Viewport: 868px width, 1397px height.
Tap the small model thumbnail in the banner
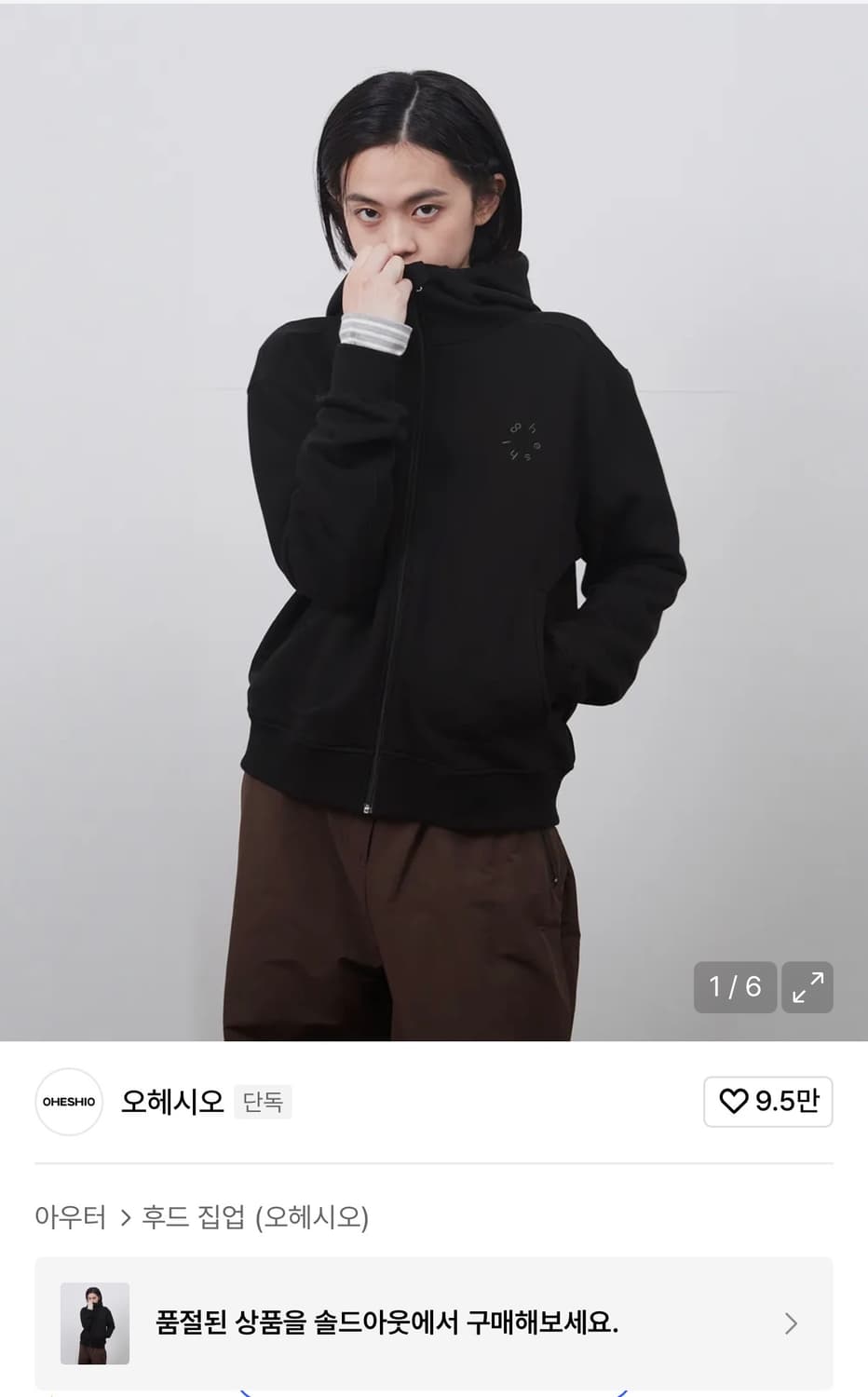(x=92, y=1323)
